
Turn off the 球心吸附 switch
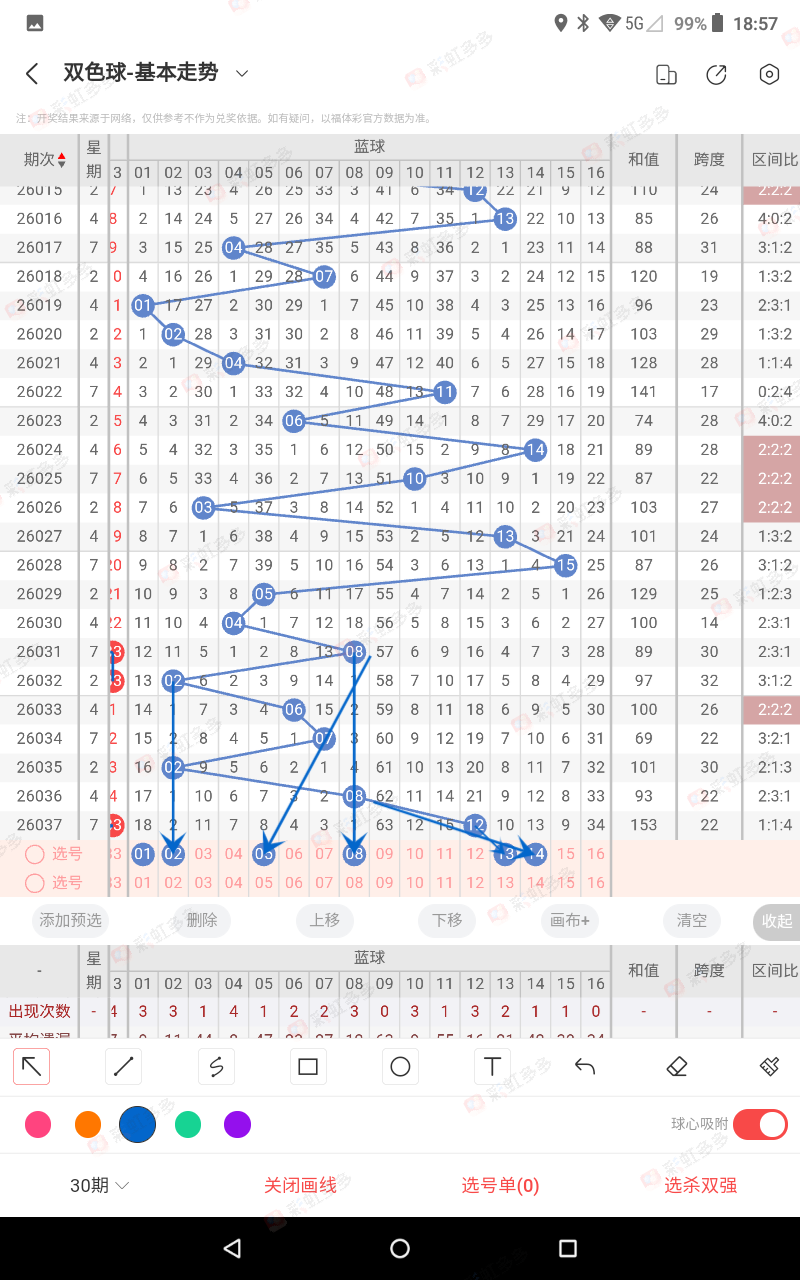click(760, 1125)
